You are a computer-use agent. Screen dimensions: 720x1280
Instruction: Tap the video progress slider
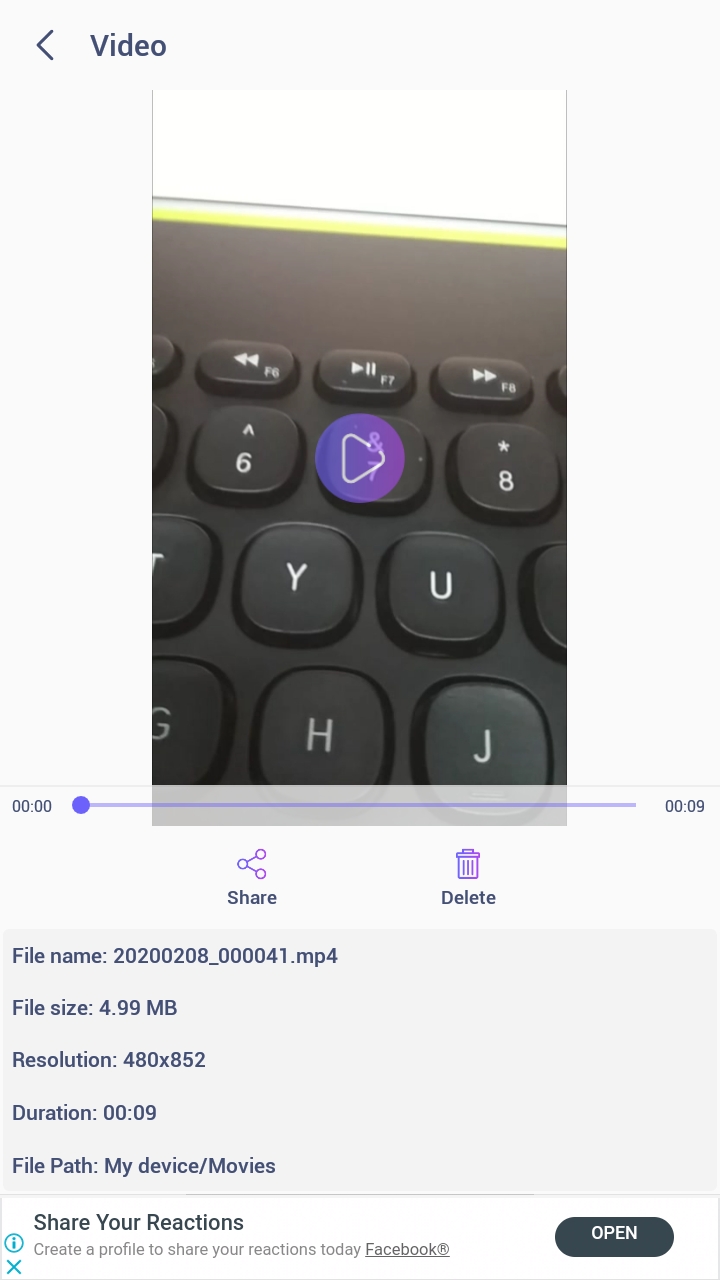(x=357, y=805)
